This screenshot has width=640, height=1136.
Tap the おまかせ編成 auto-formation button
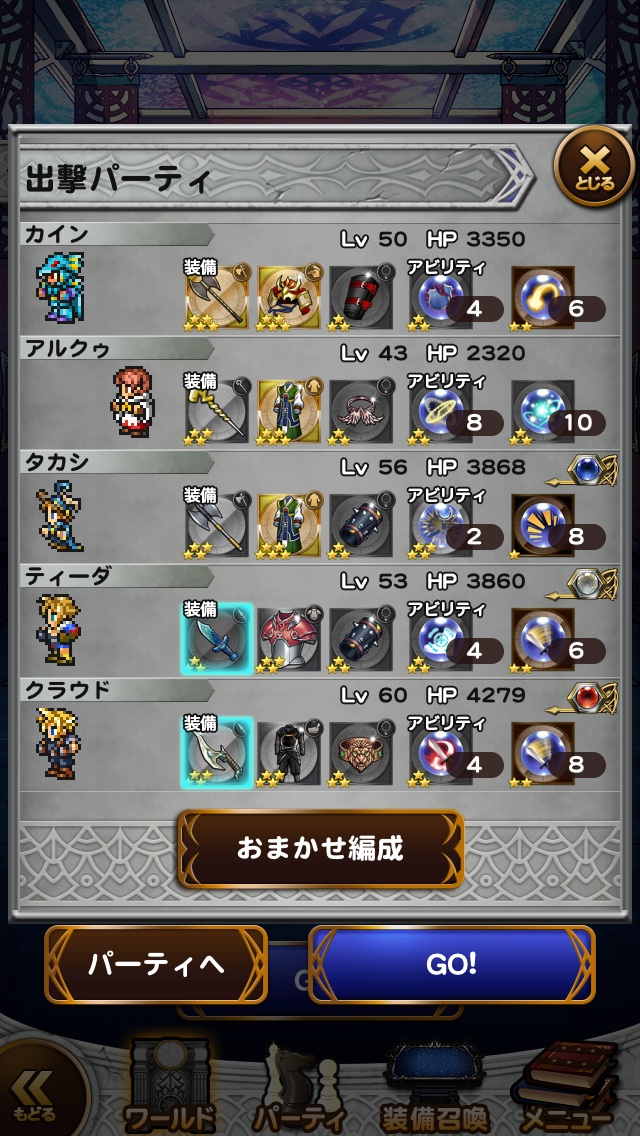[320, 849]
